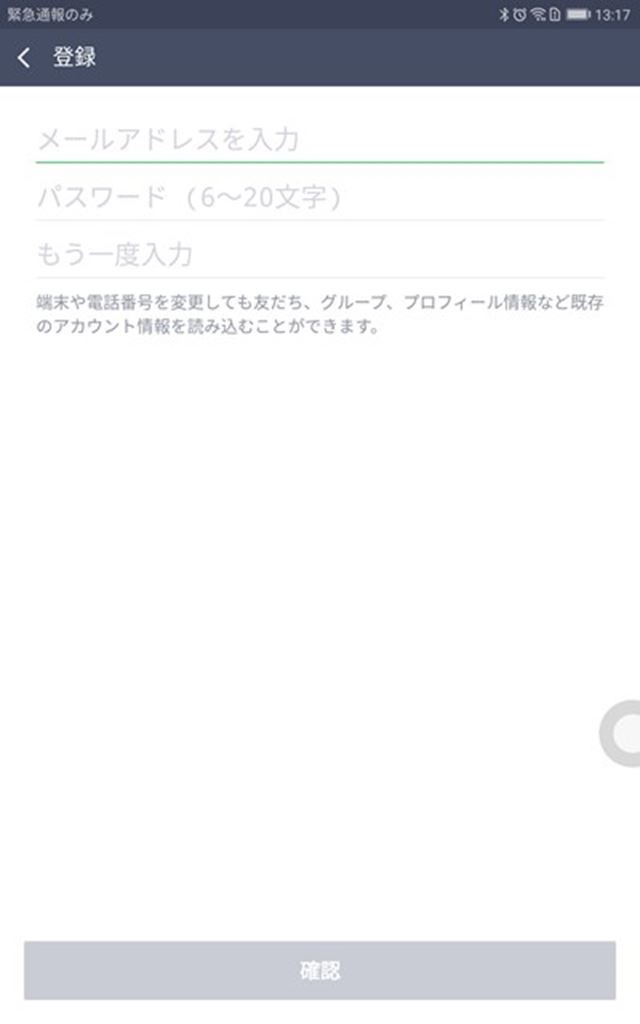Viewport: 640px width, 1024px height.
Task: Select the パスワード (6〜20文字) field
Action: click(x=320, y=197)
